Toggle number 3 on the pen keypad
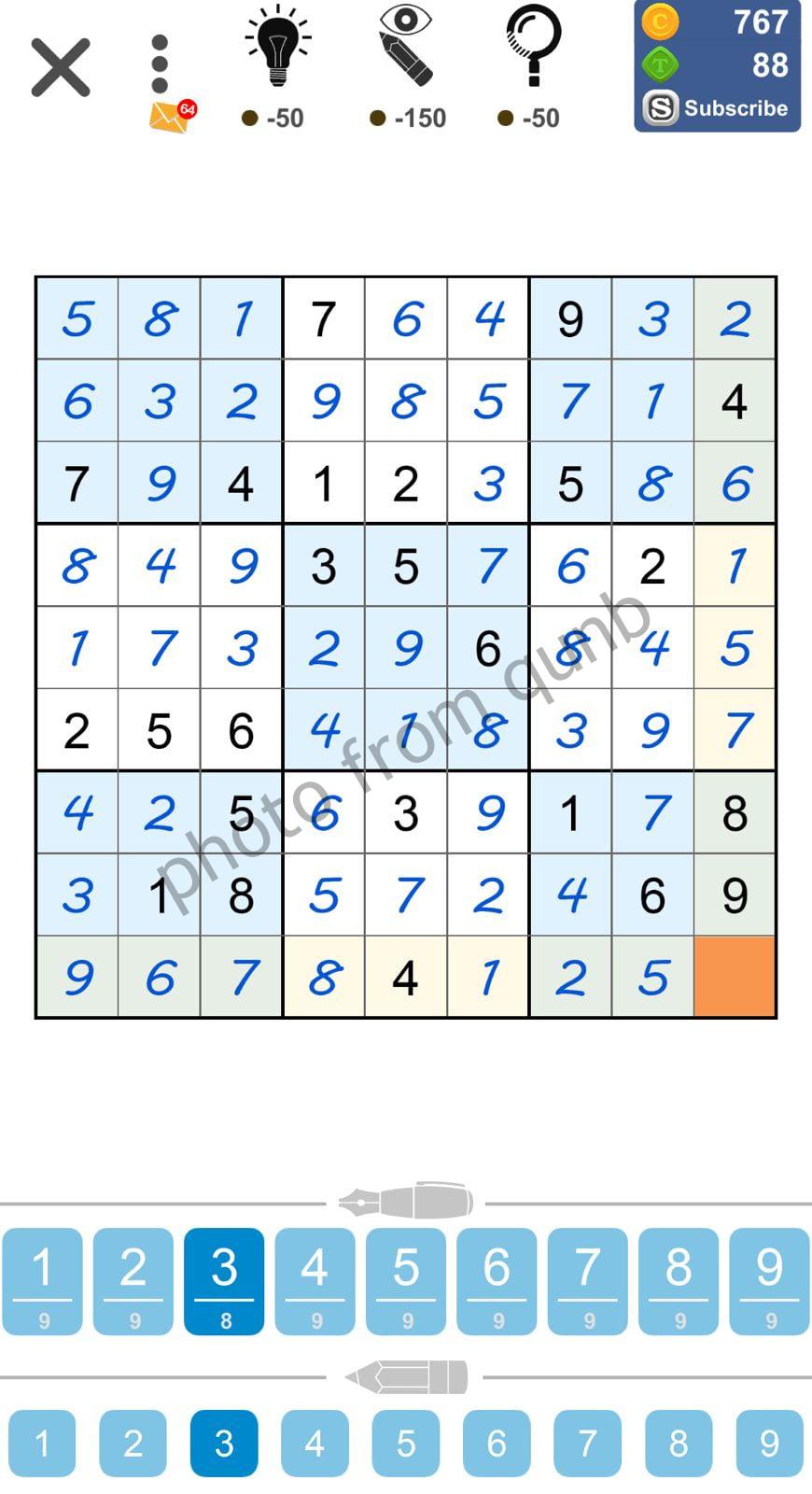Screen dimensions: 812x1494 pyautogui.click(x=224, y=1281)
